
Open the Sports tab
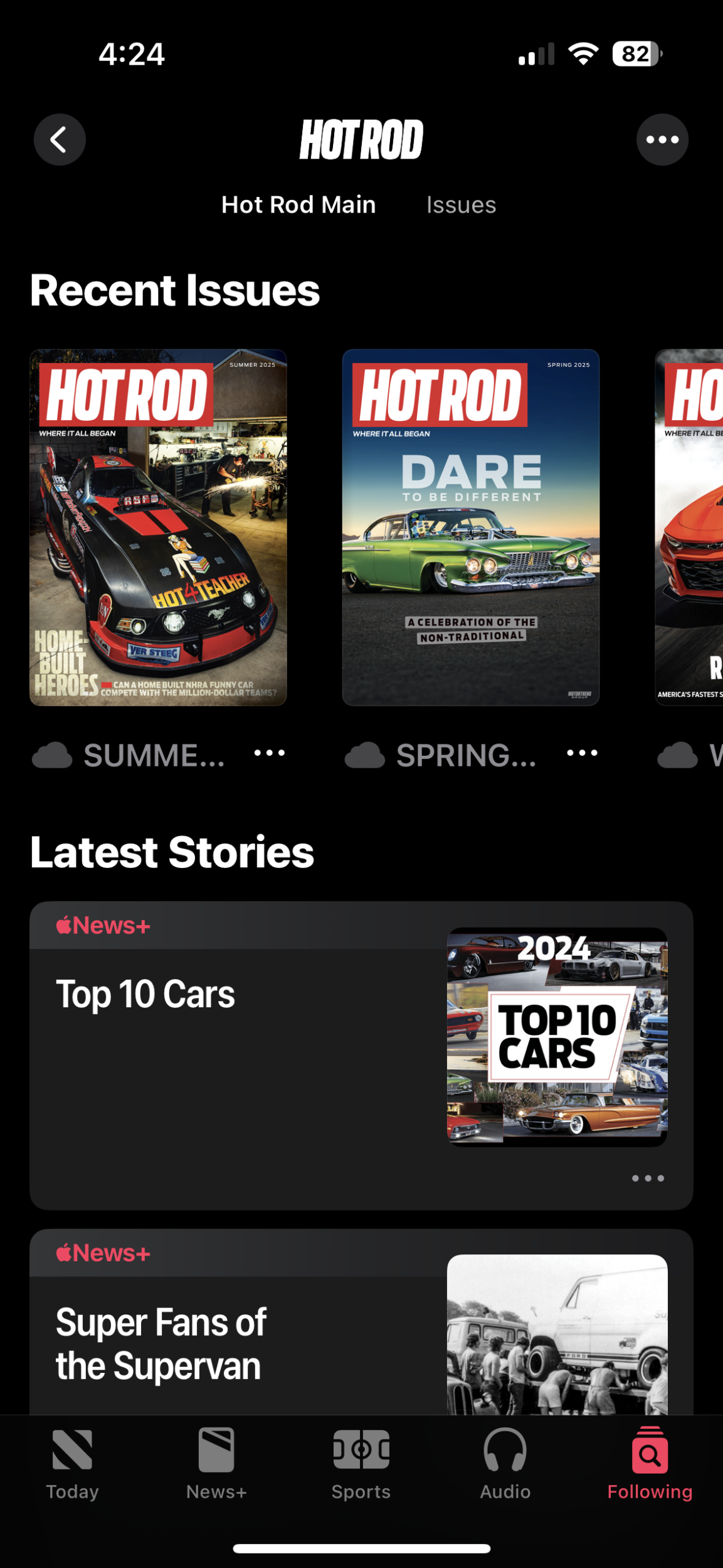pyautogui.click(x=361, y=1464)
